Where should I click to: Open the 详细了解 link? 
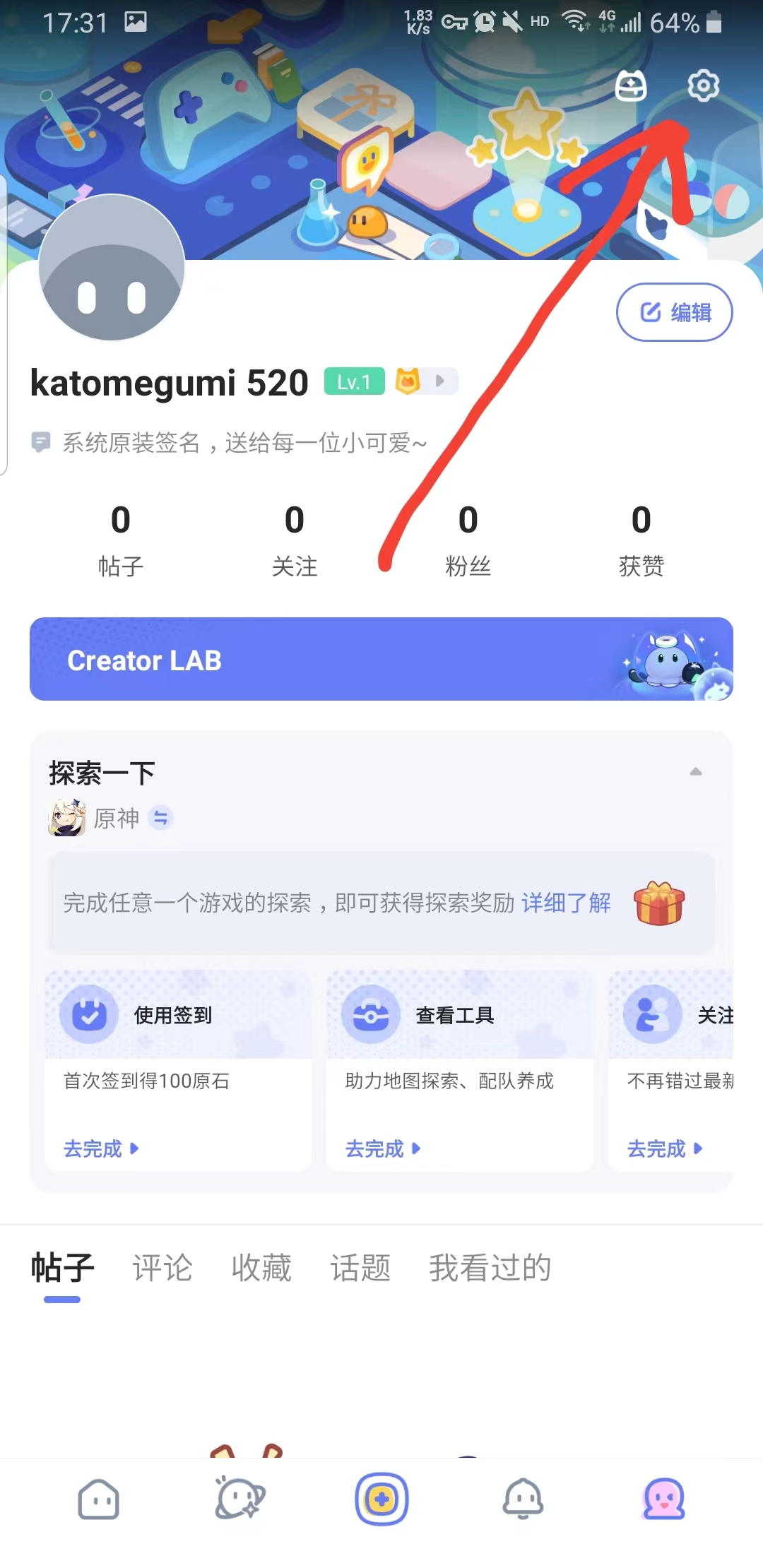tap(566, 903)
